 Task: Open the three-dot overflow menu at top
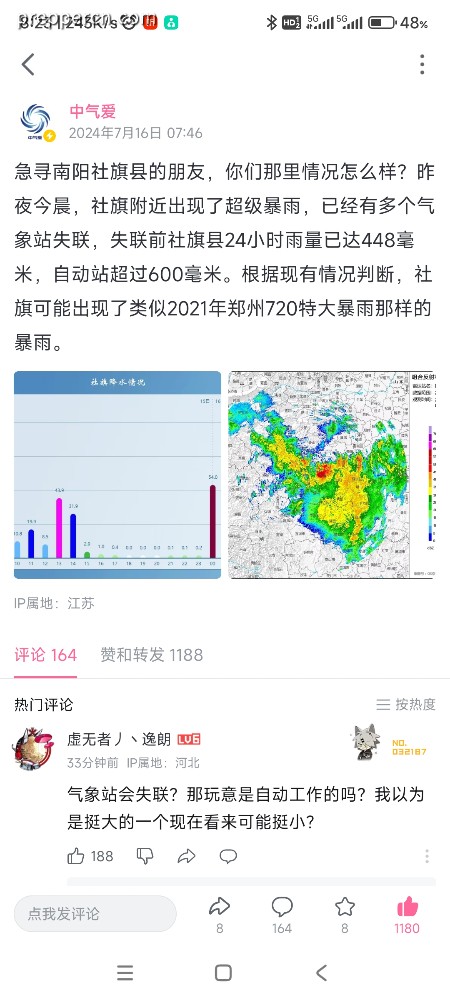point(422,64)
